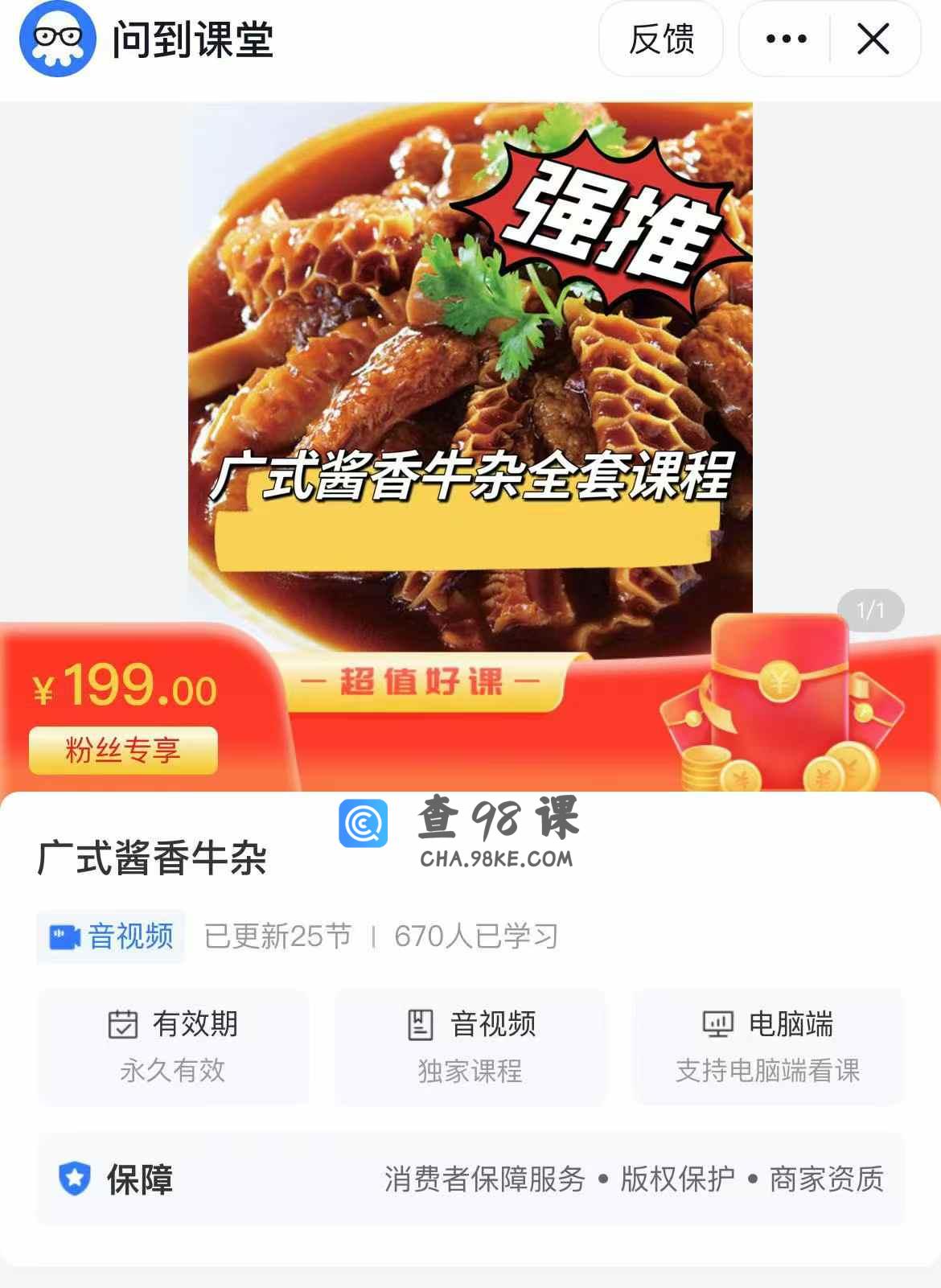Screen dimensions: 941x1288
Task: Open the 广式酱香牛杂 course cover image
Action: click(x=470, y=362)
